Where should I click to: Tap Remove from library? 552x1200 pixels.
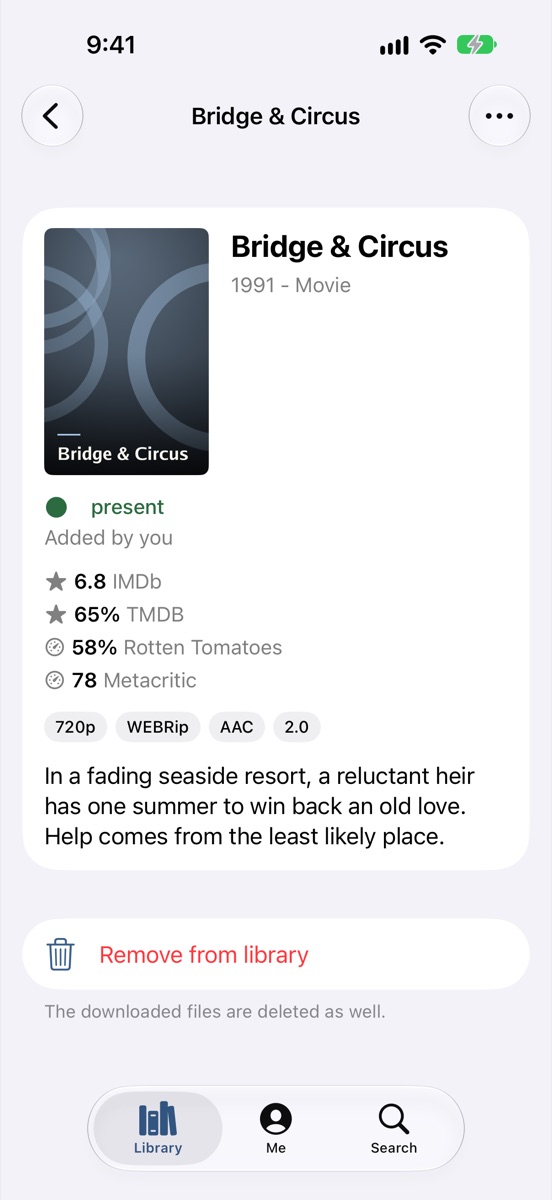pyautogui.click(x=276, y=955)
